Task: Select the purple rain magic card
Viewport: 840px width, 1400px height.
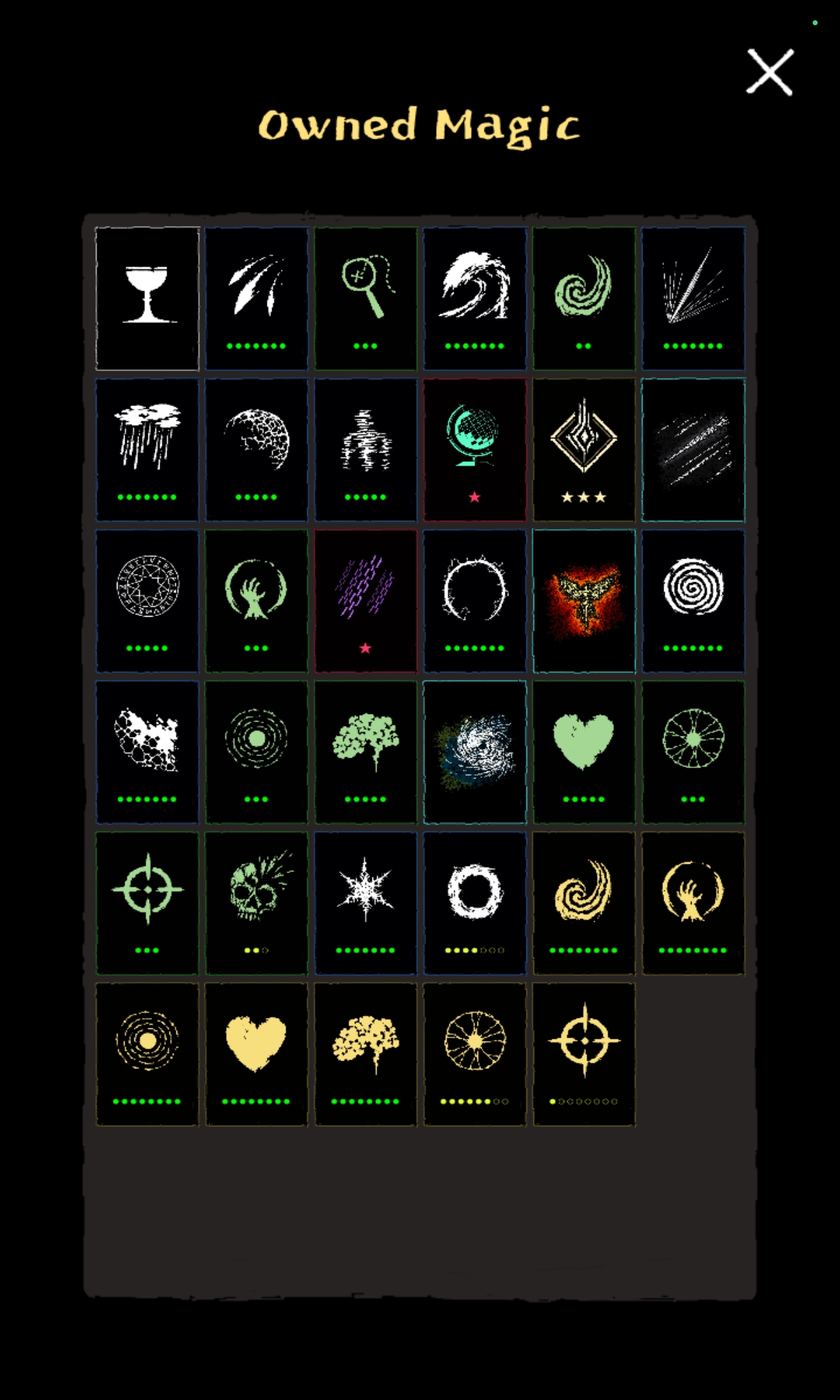Action: point(365,601)
